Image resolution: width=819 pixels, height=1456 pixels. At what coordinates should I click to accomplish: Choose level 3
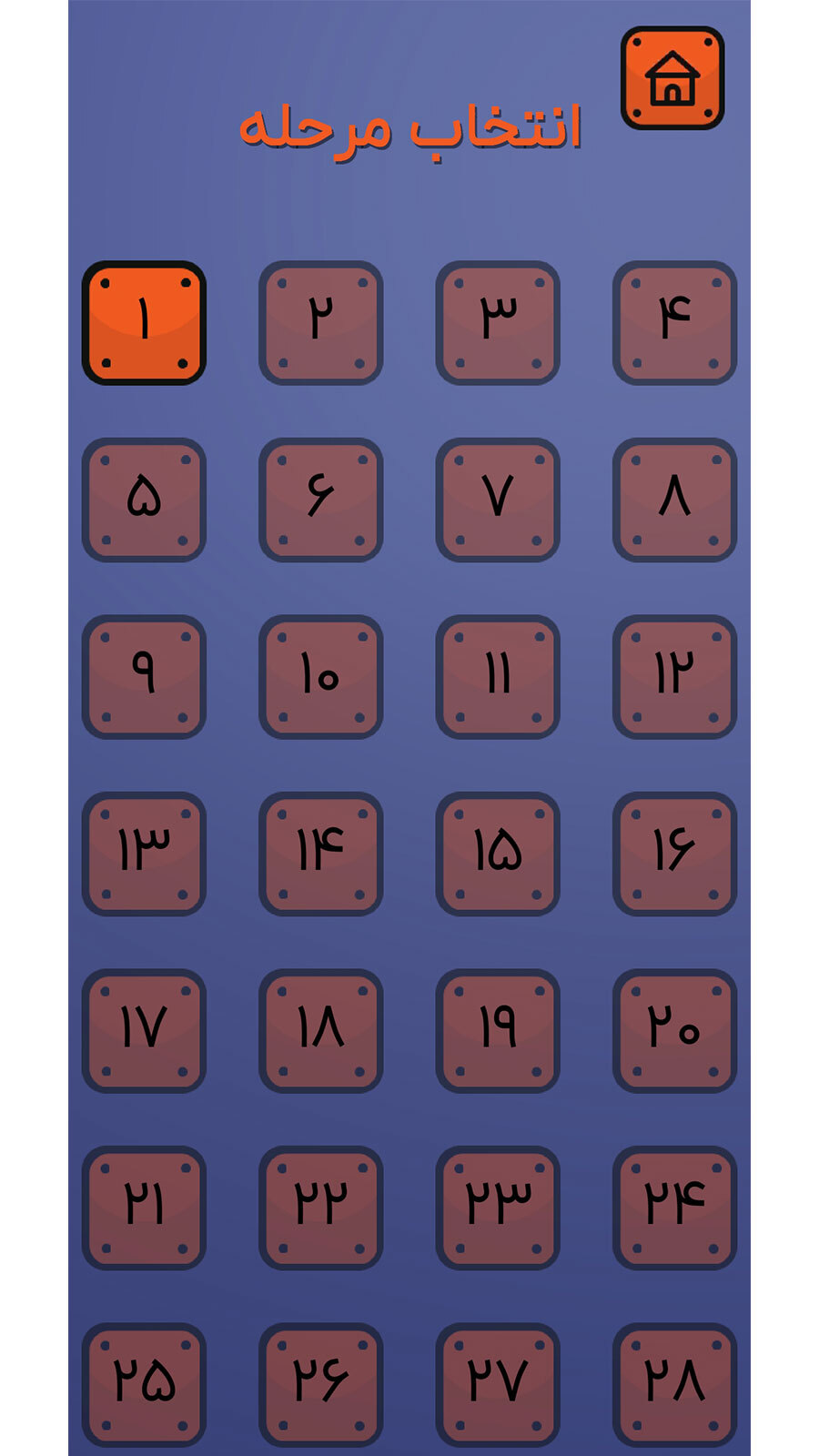pyautogui.click(x=497, y=323)
